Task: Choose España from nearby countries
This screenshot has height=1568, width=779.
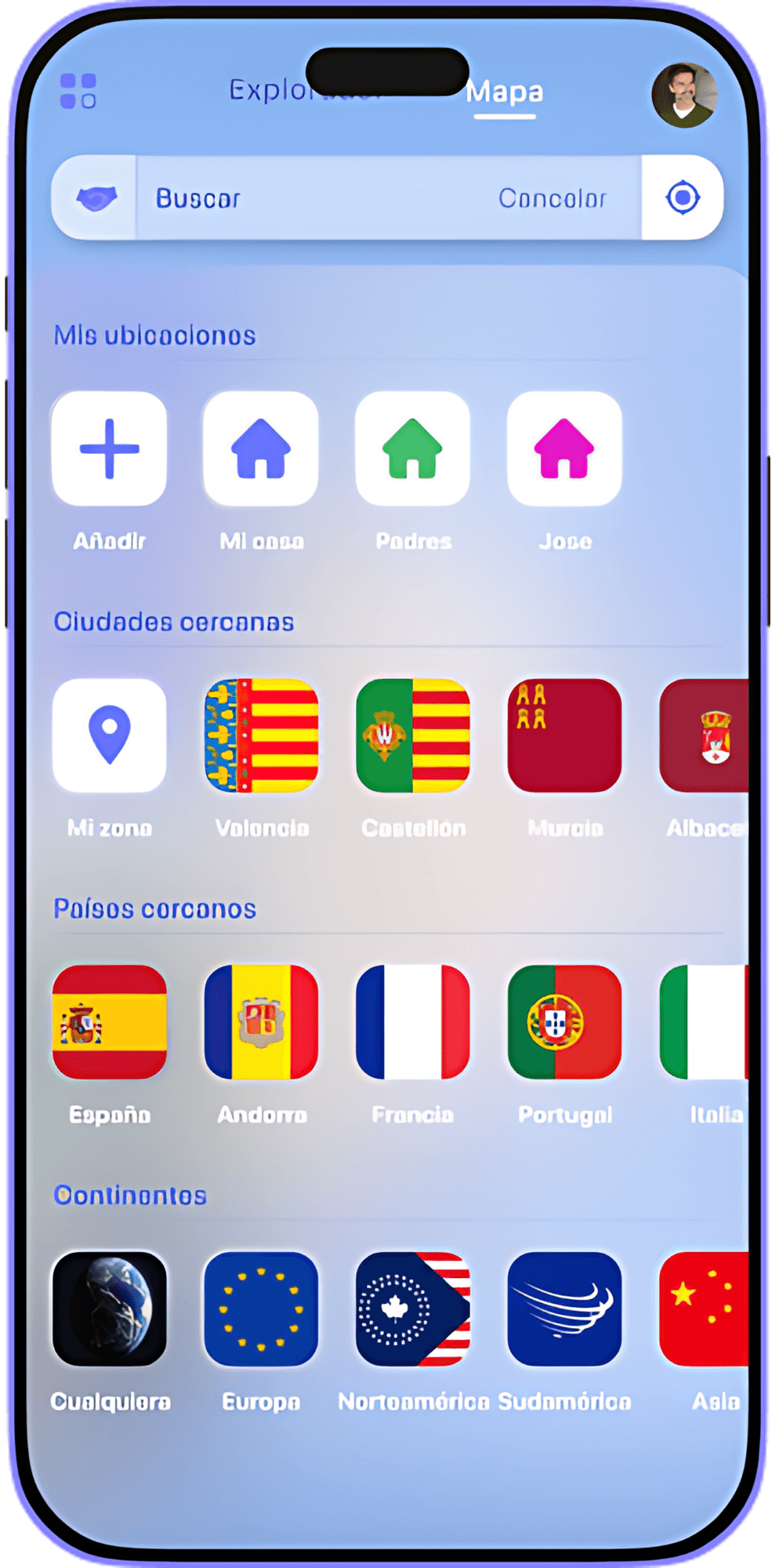Action: coord(110,1022)
